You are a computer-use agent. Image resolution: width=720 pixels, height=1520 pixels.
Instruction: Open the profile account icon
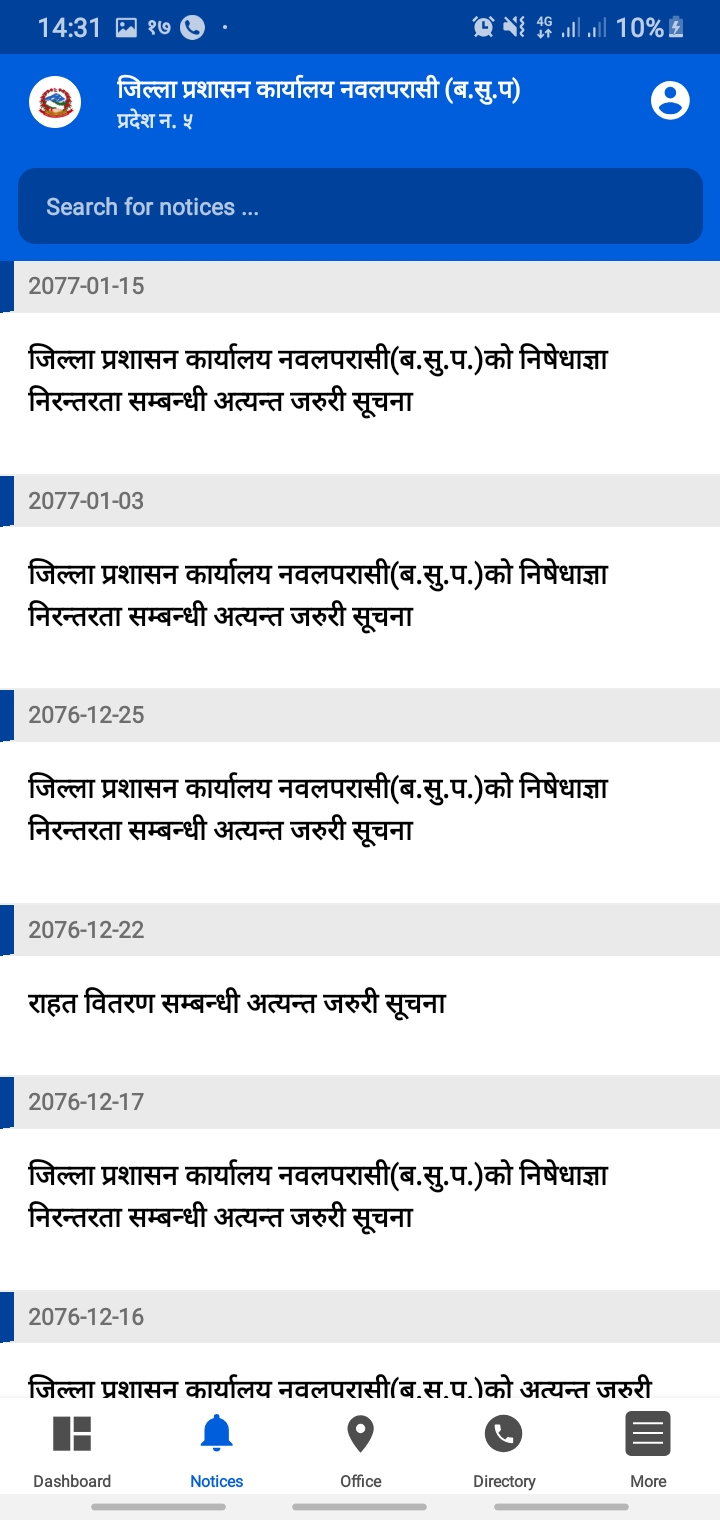click(x=670, y=101)
